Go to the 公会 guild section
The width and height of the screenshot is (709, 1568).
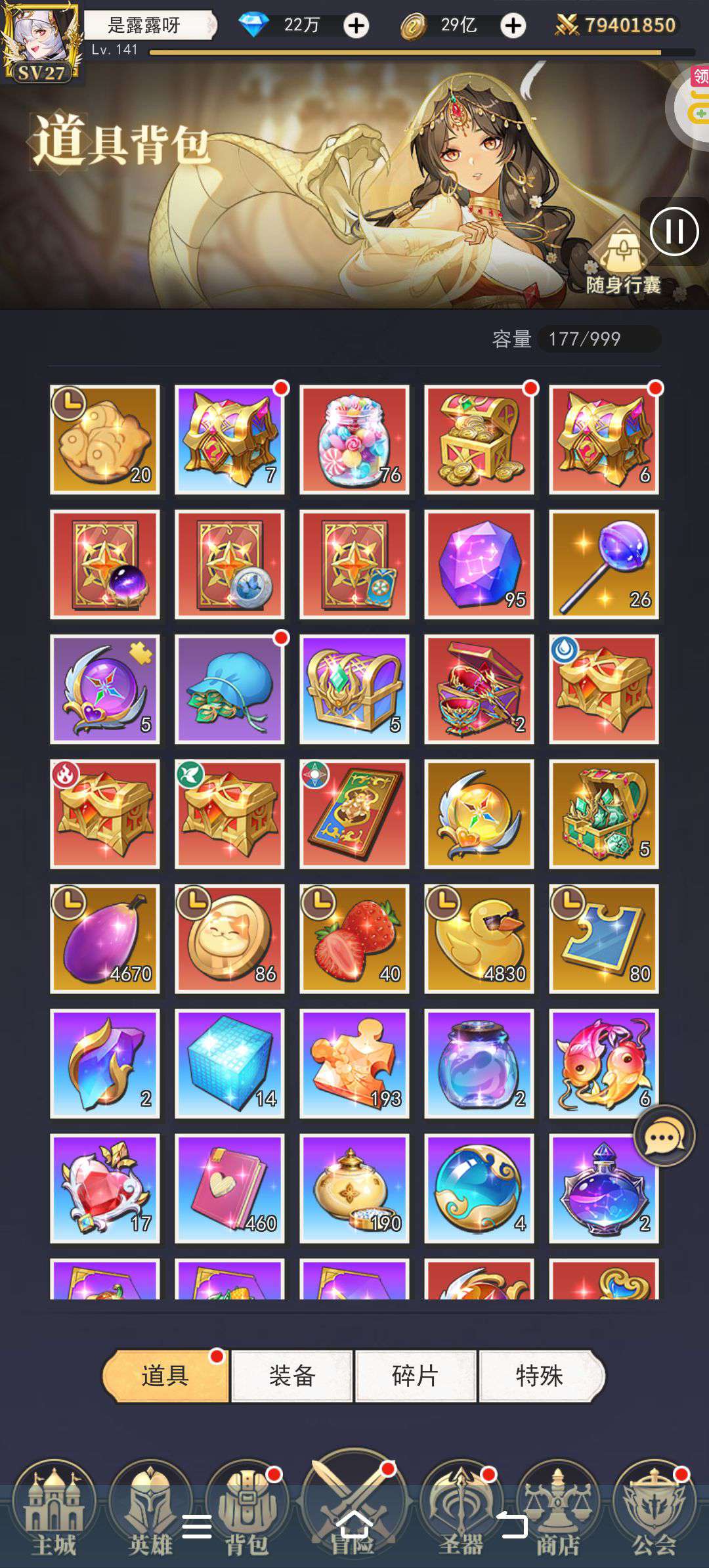654,1510
